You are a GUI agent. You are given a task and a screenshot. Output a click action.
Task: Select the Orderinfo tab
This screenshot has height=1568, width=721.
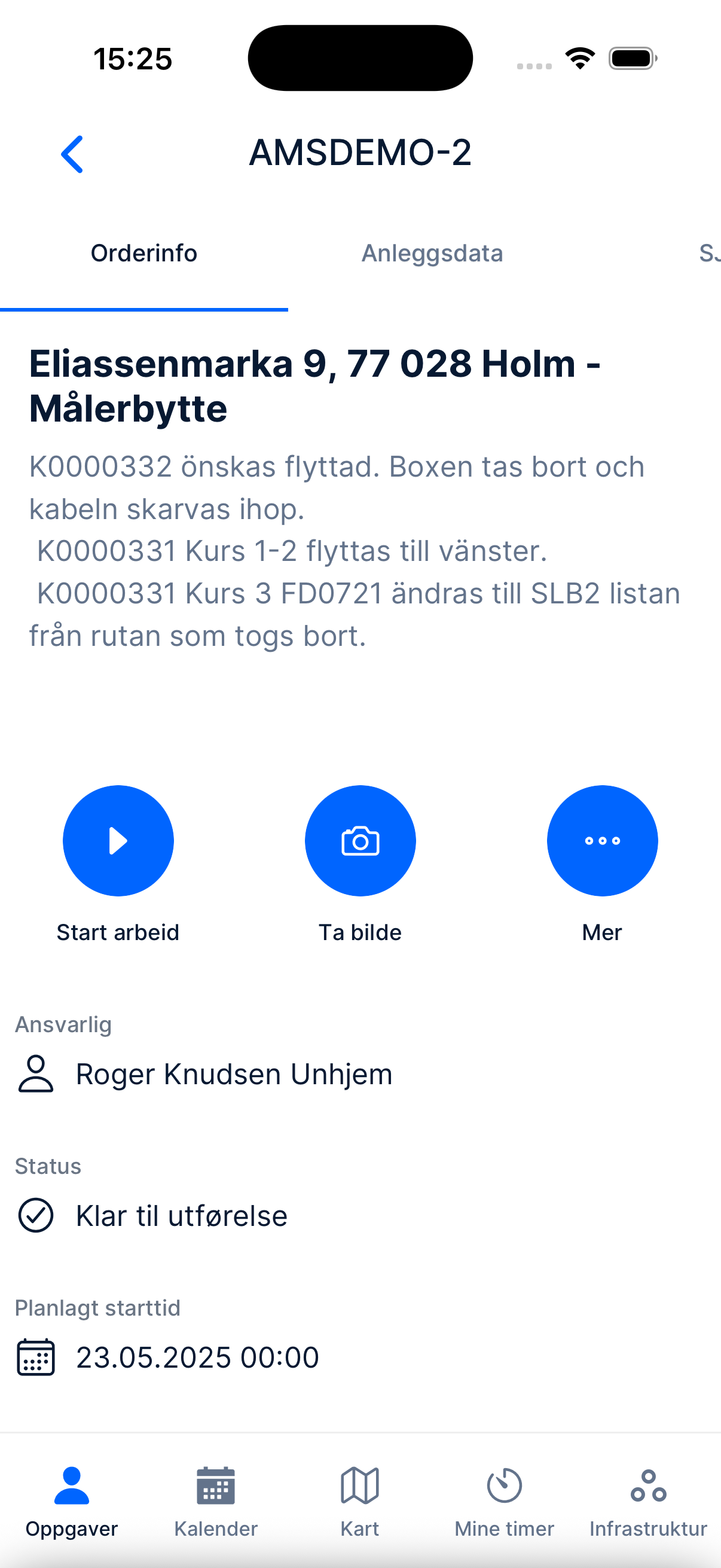[143, 252]
